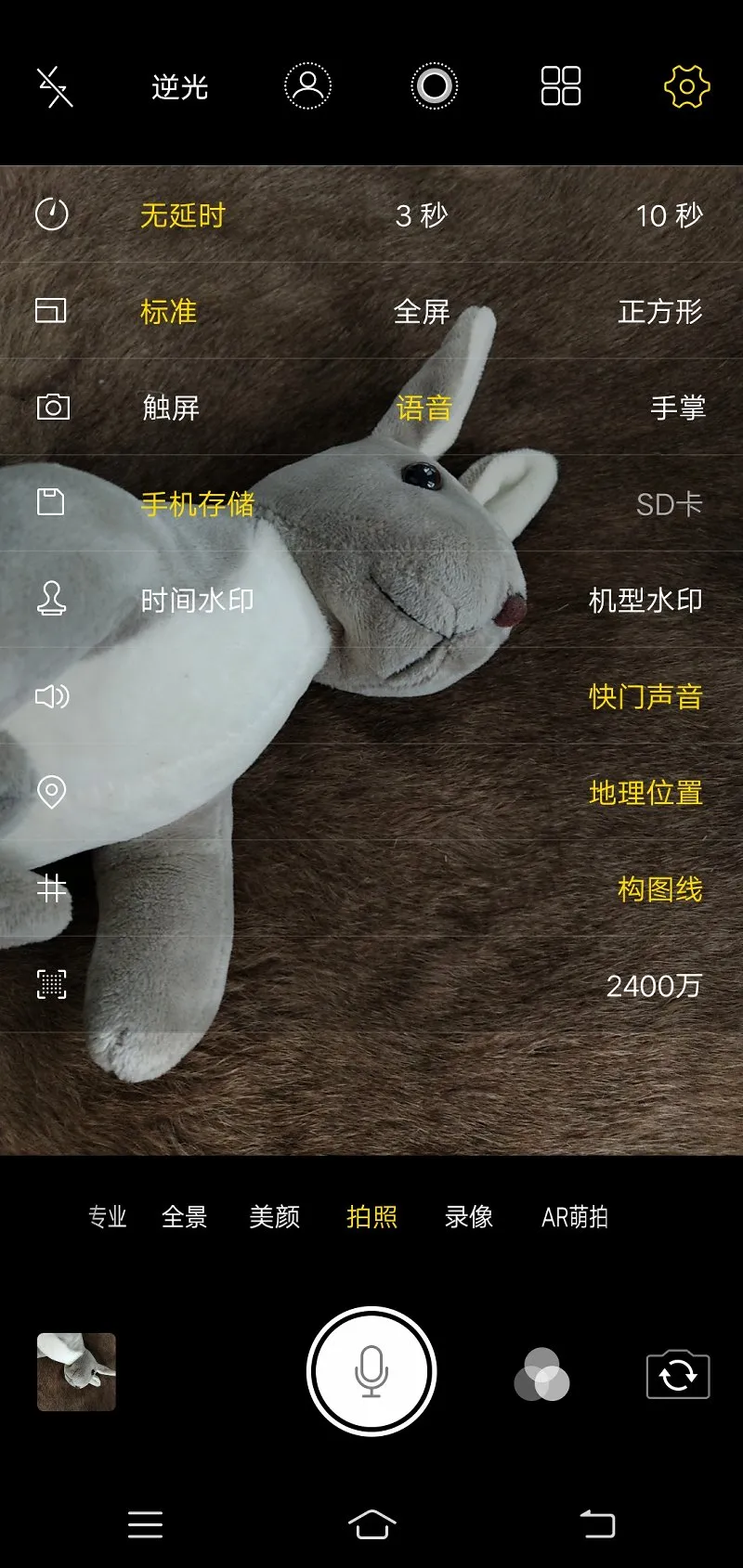Screen dimensions: 743x1568
Task: Toggle 地理位置 location tagging
Action: coord(645,793)
